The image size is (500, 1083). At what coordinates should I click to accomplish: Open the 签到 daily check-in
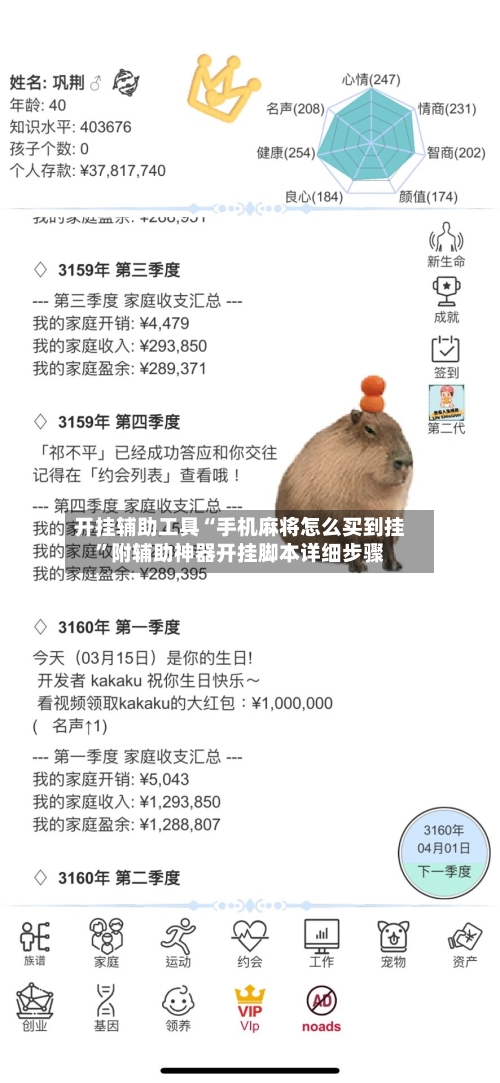coord(446,357)
